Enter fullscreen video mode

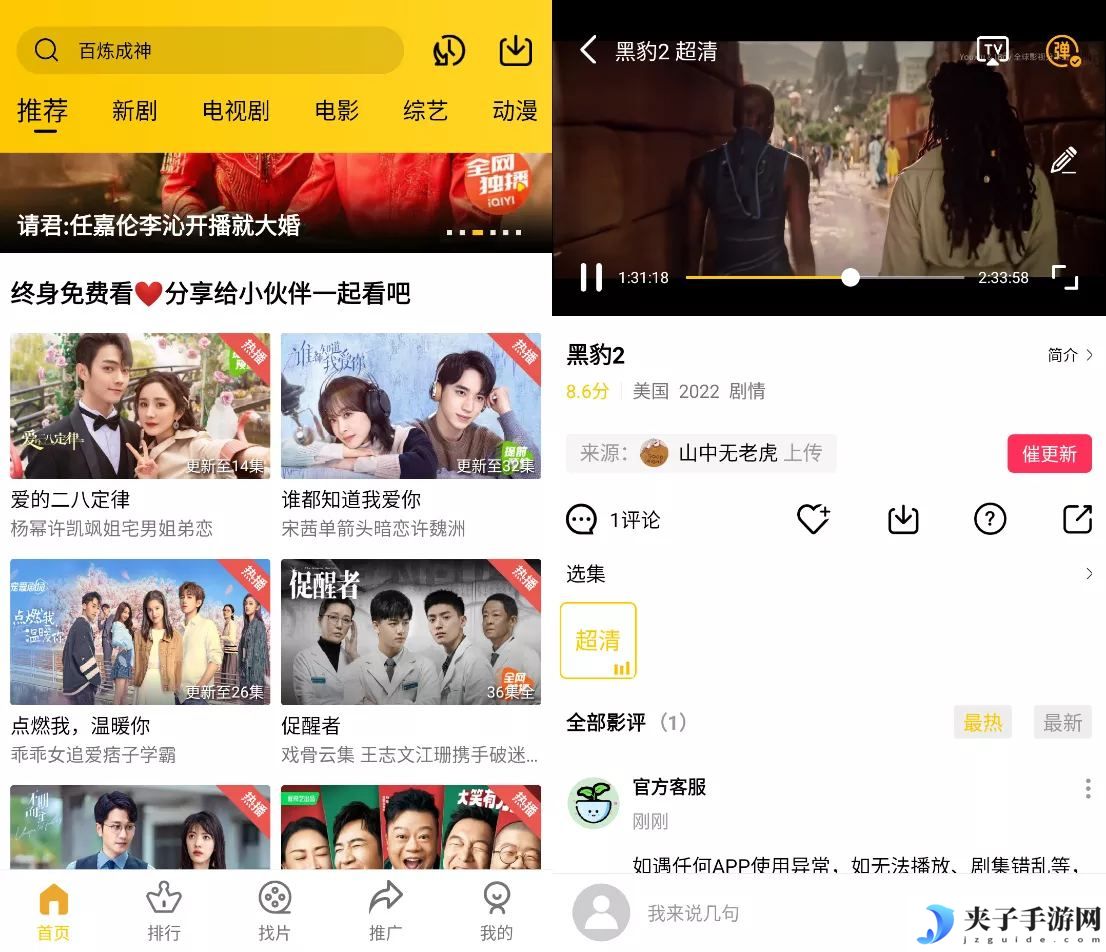pyautogui.click(x=1065, y=277)
